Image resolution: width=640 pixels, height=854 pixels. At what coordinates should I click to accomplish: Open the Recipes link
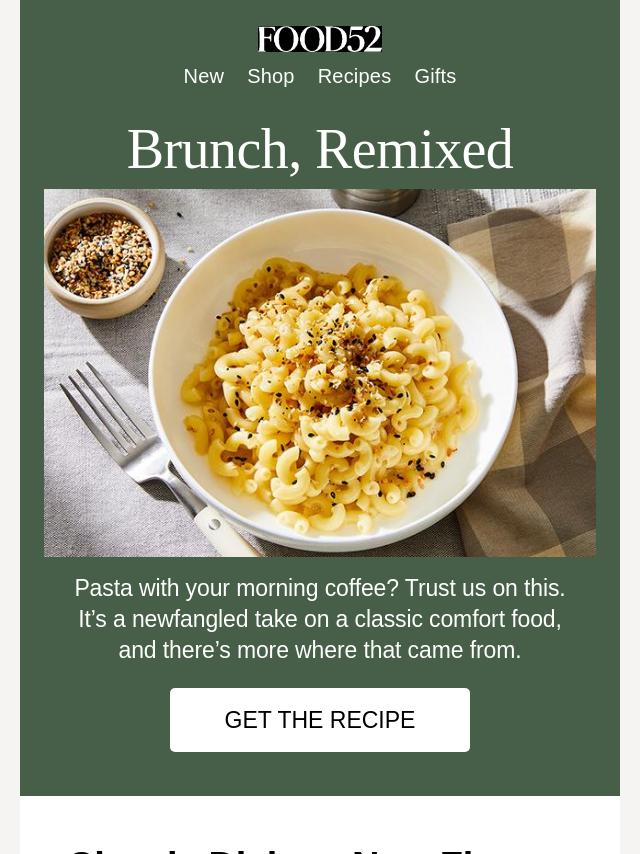coord(354,76)
